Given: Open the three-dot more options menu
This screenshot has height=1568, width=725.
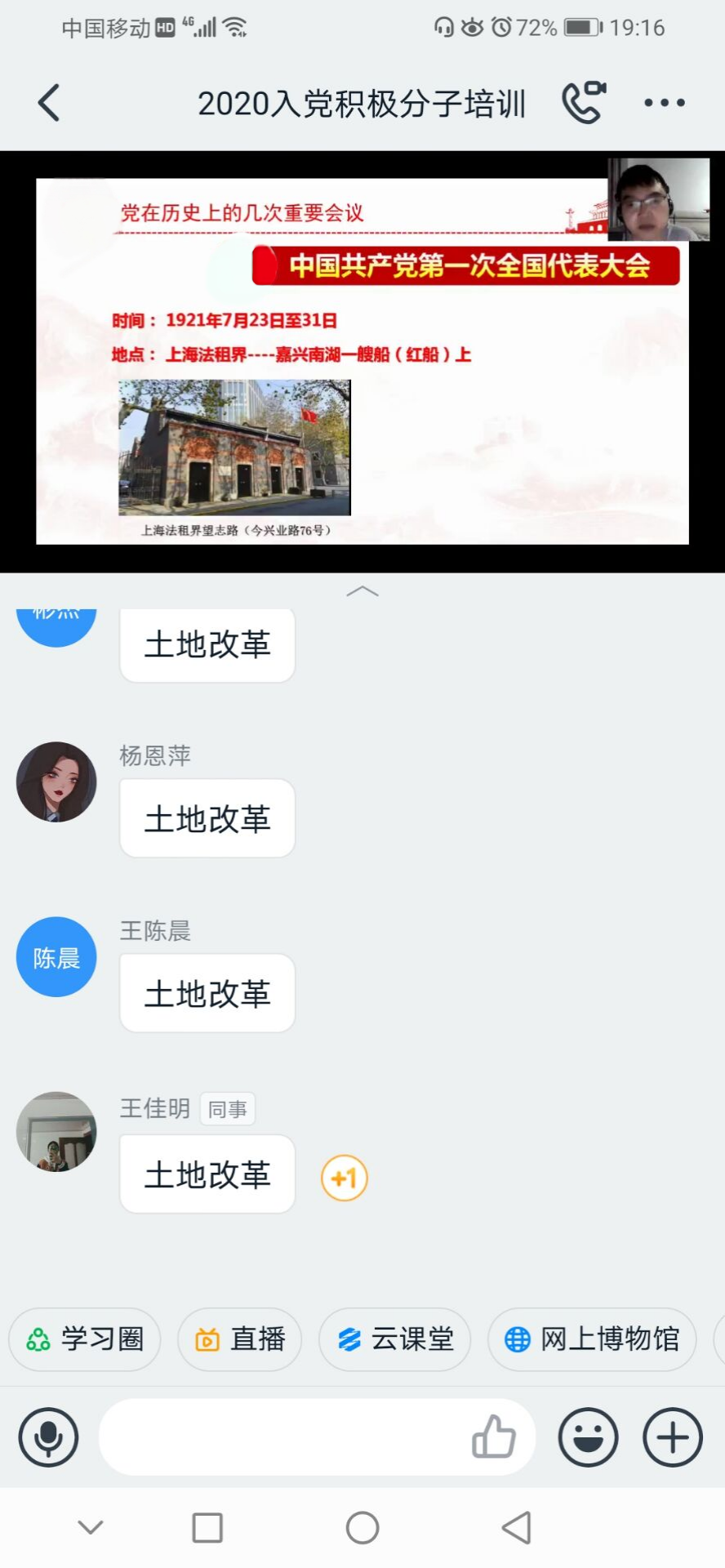Looking at the screenshot, I should coord(664,103).
